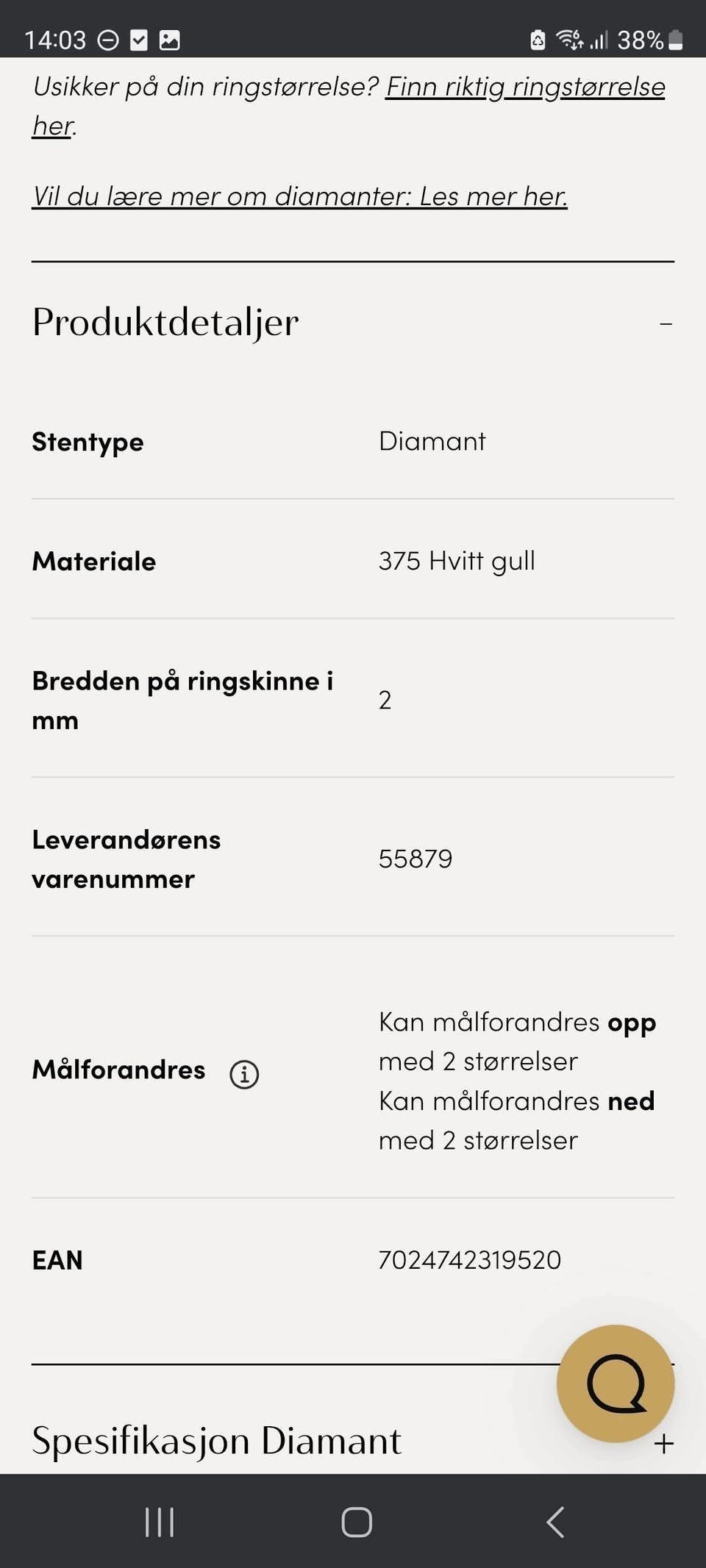Screen dimensions: 706x1568
Task: Select the Produktdetaljer heading
Action: (165, 322)
